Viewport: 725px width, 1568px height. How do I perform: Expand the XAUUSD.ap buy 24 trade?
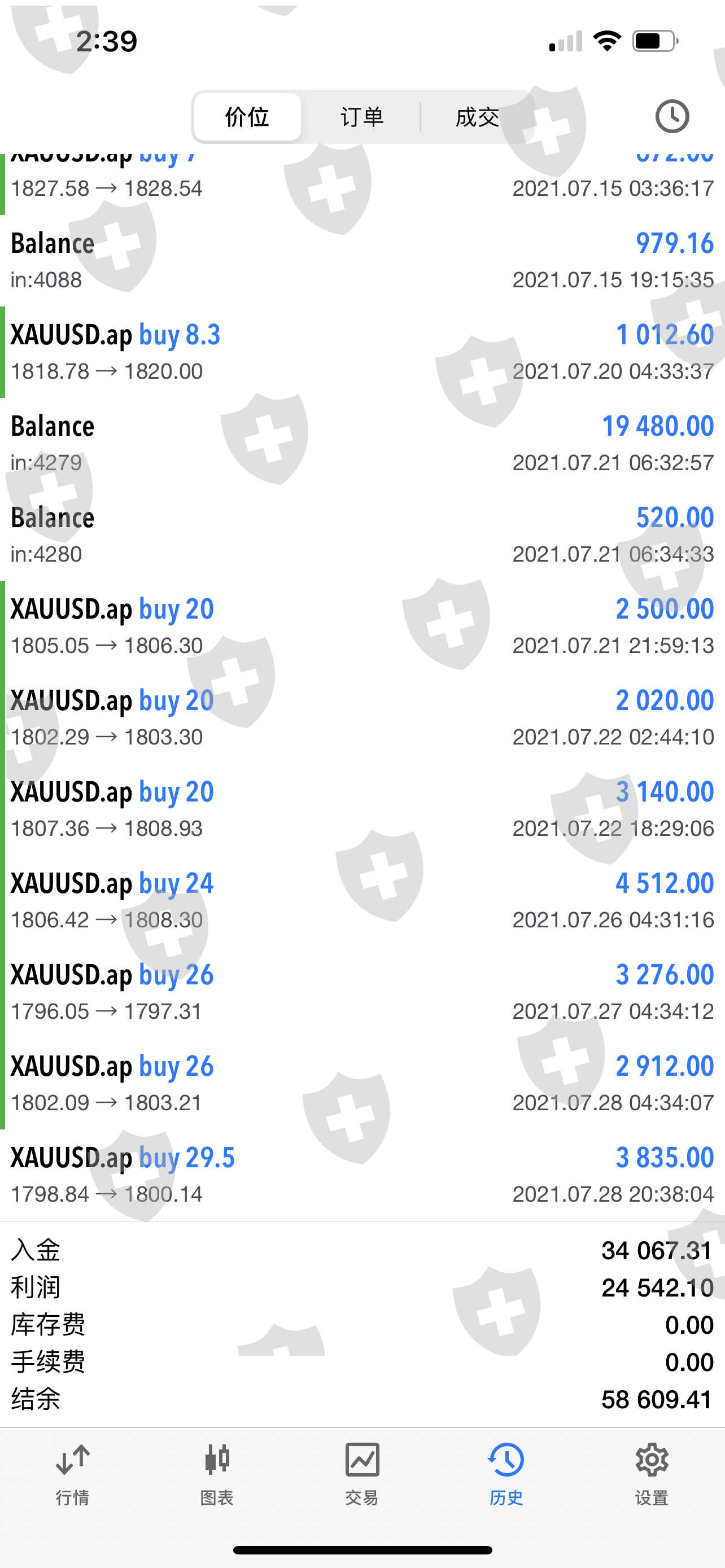(x=362, y=900)
